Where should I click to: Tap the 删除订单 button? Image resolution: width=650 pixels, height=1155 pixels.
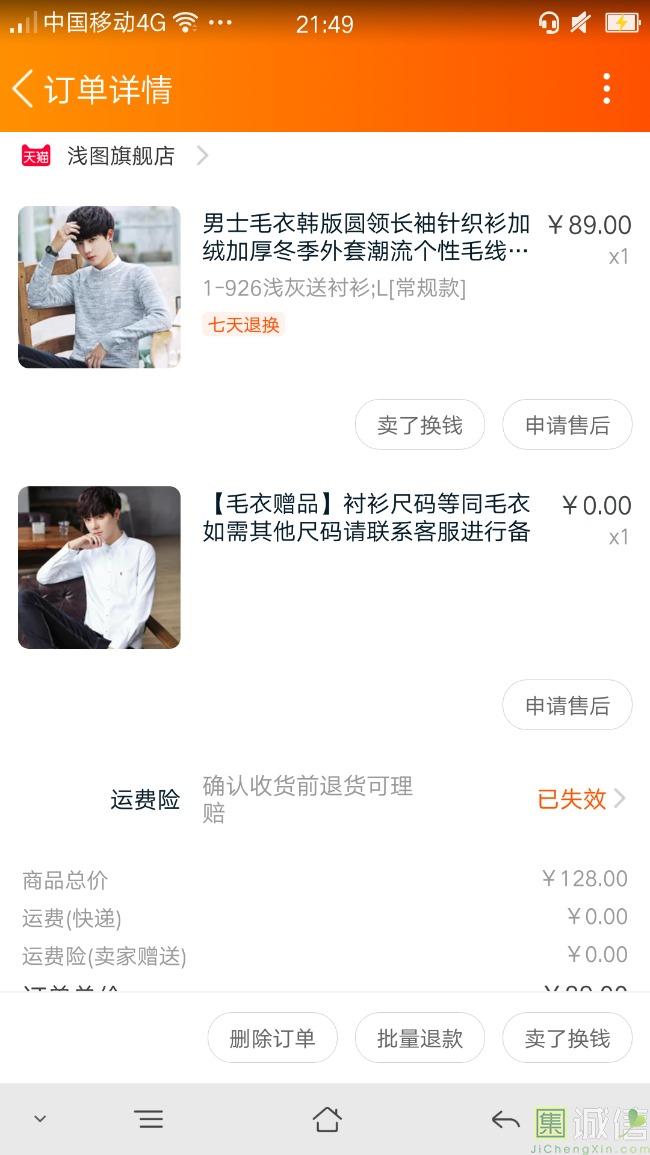point(272,1038)
